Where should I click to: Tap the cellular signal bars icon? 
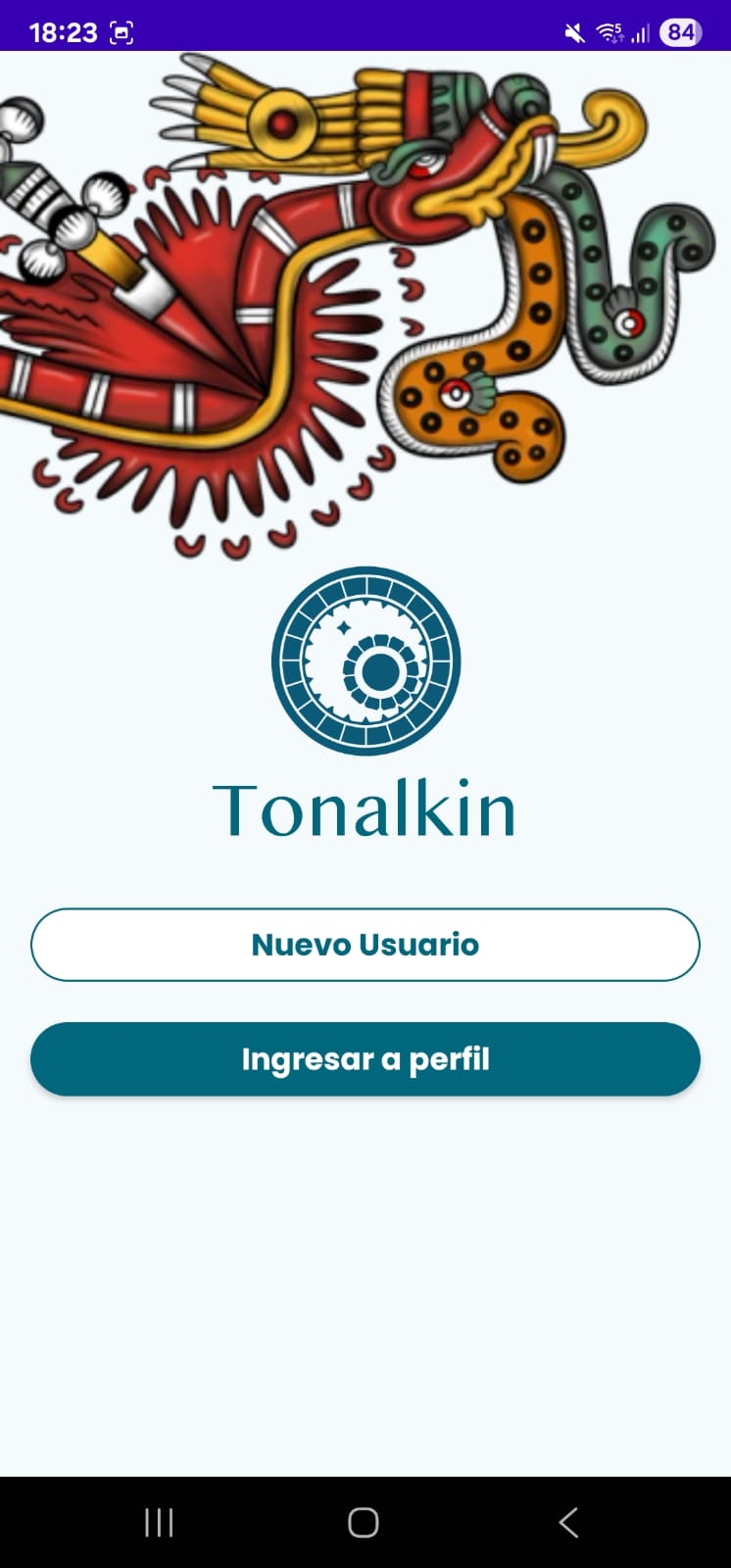click(641, 31)
